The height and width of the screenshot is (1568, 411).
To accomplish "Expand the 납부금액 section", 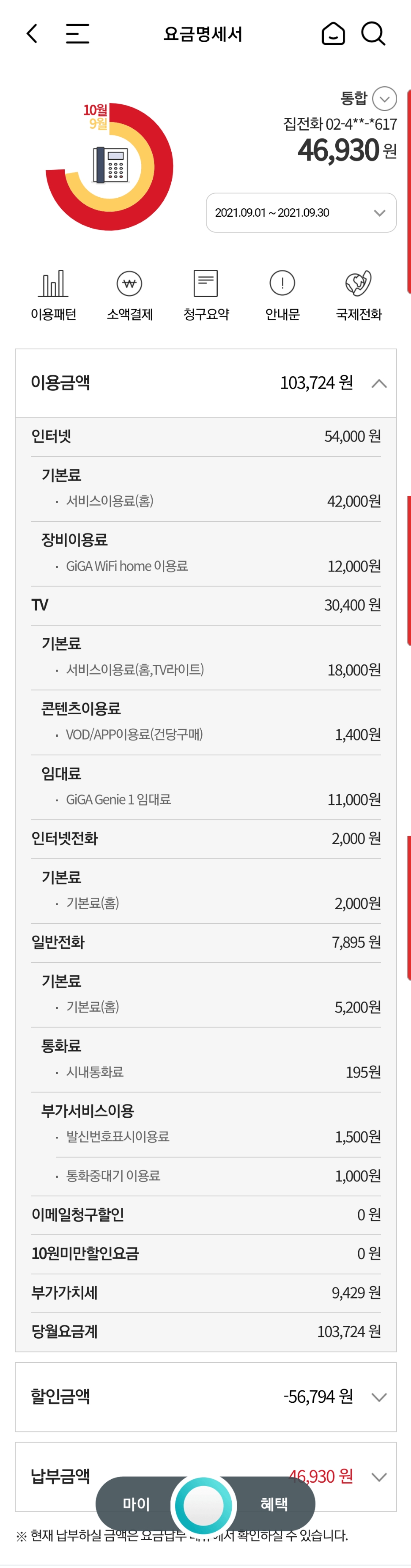I will coord(379,1476).
